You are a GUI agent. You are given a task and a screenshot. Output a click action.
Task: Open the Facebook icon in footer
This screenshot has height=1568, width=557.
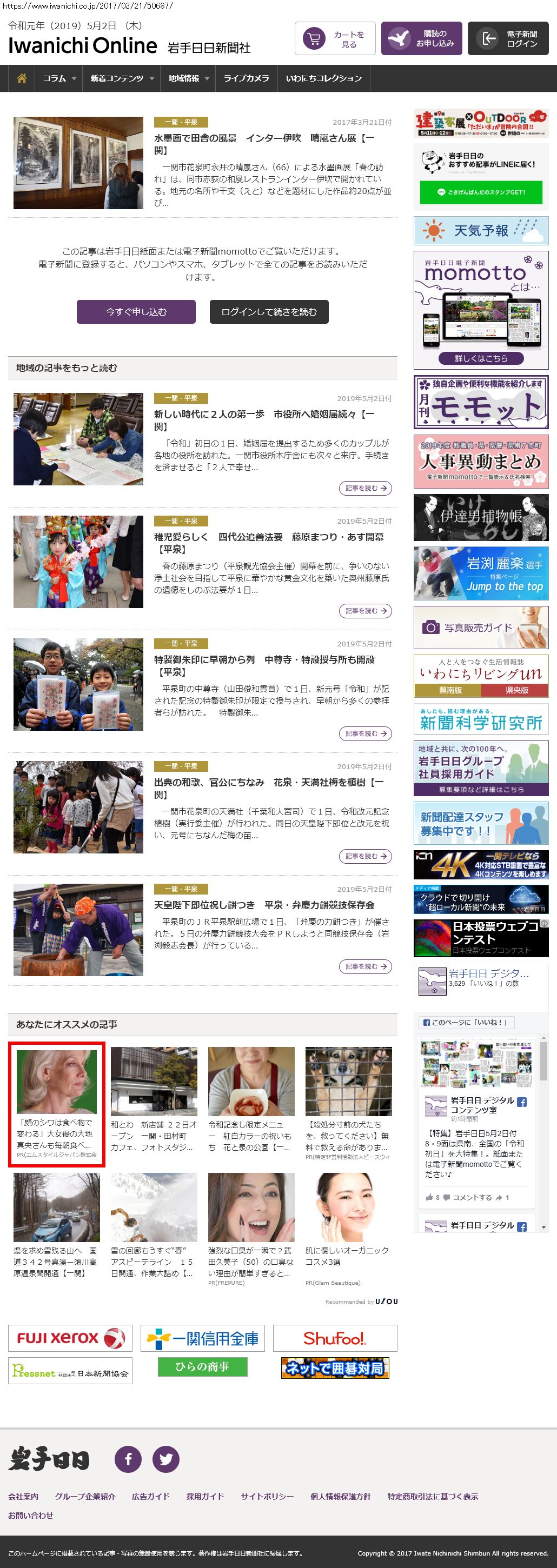click(x=128, y=1459)
